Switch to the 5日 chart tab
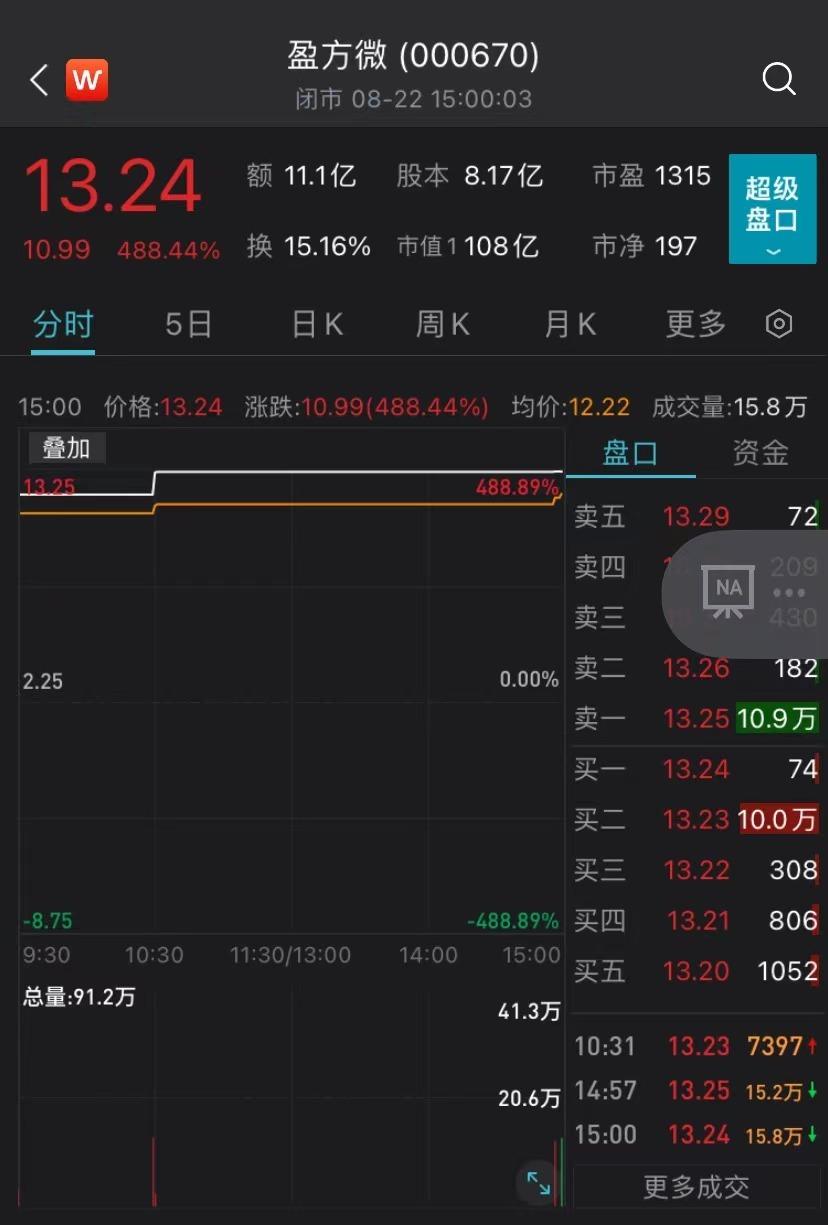This screenshot has width=828, height=1225. [188, 324]
